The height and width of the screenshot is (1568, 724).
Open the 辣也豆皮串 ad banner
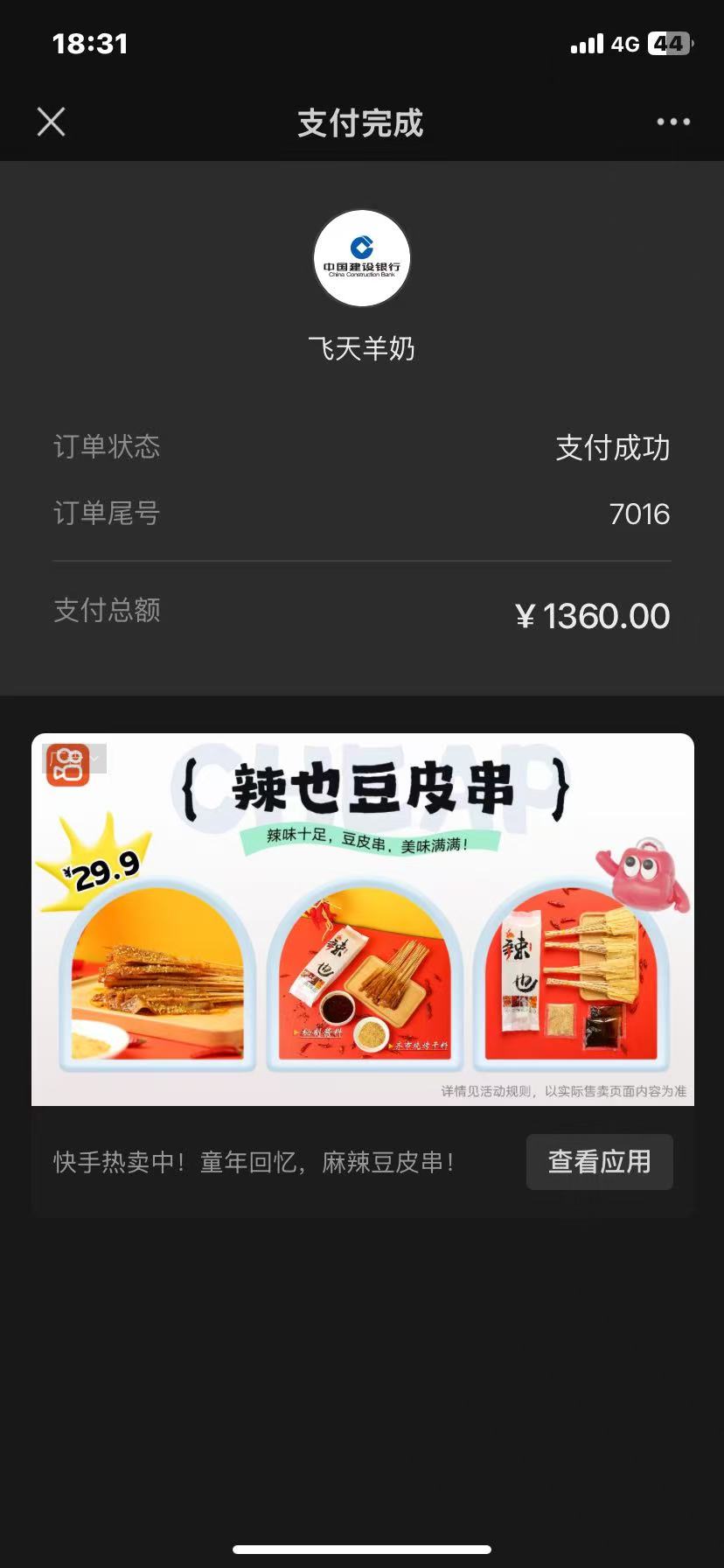coord(362,919)
